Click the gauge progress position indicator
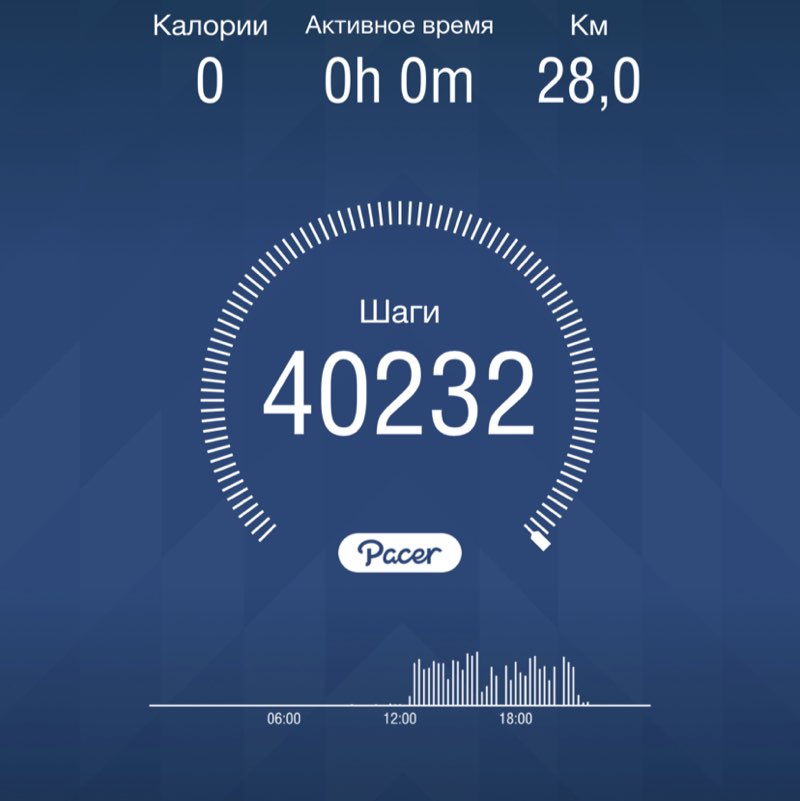This screenshot has width=800, height=801. point(540,540)
